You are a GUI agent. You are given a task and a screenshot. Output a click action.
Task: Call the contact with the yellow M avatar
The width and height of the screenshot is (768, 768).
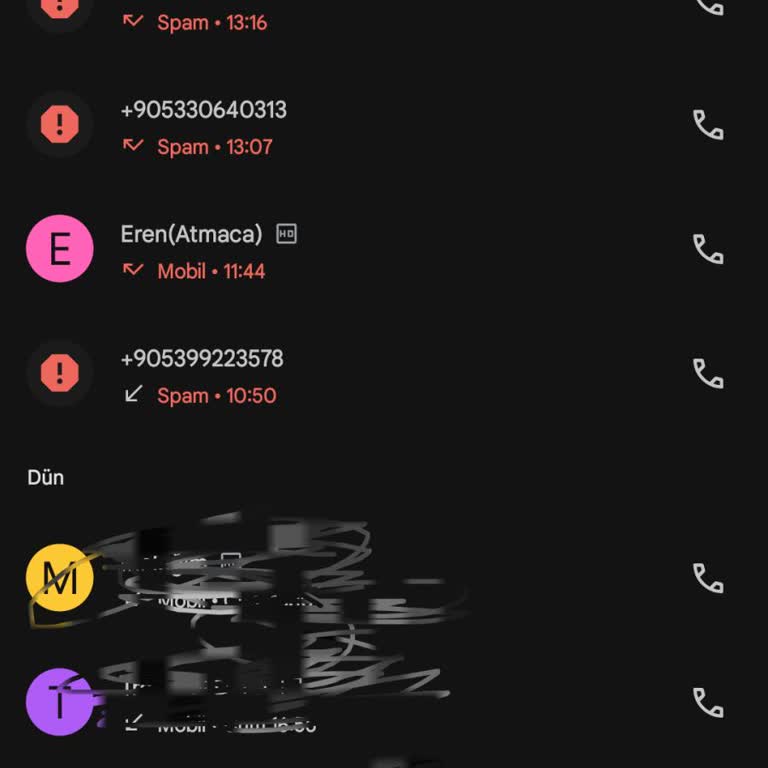tap(708, 578)
